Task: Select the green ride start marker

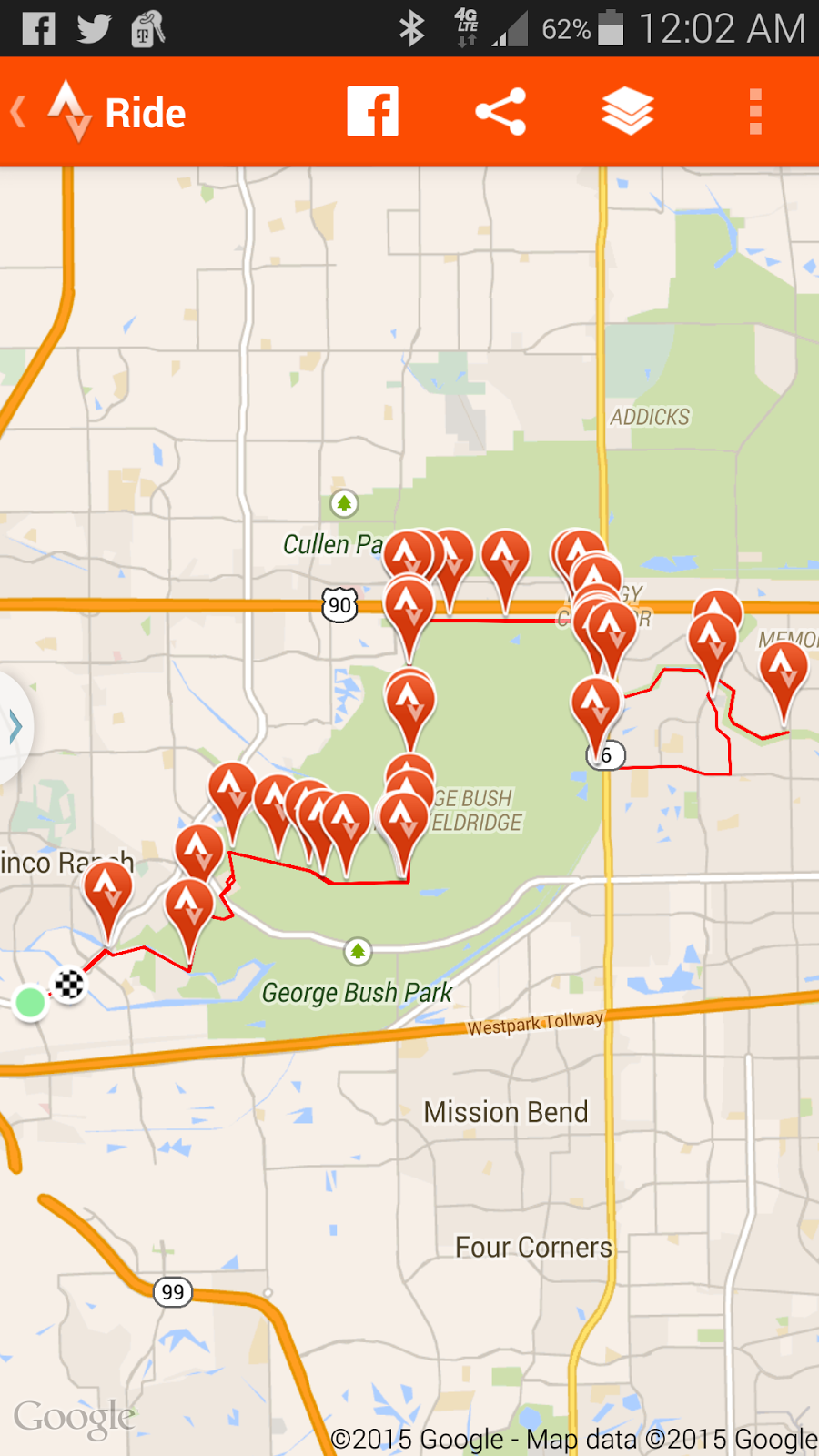Action: pyautogui.click(x=29, y=1003)
